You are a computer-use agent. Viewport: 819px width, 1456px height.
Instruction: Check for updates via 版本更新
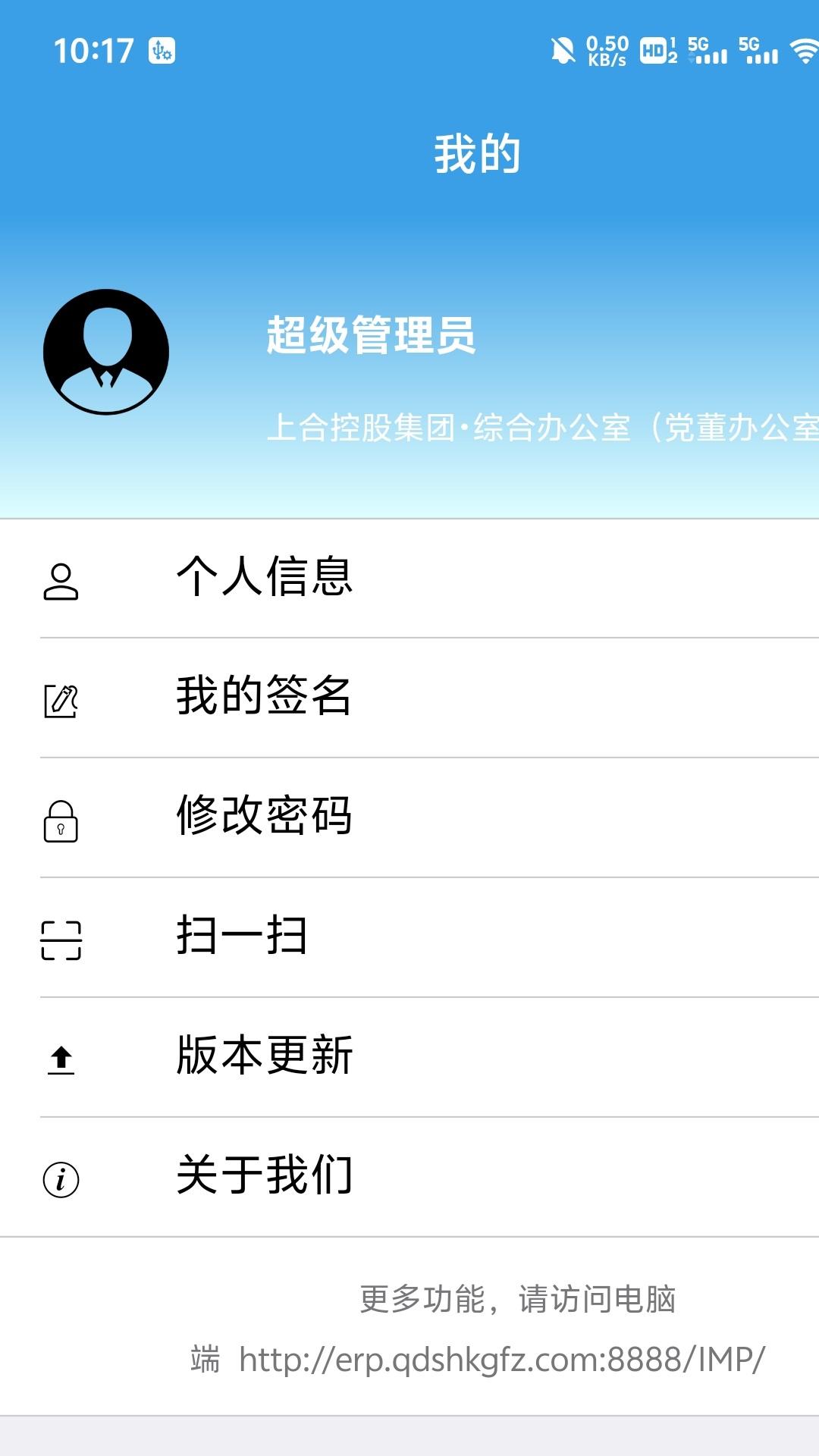pyautogui.click(x=264, y=1057)
